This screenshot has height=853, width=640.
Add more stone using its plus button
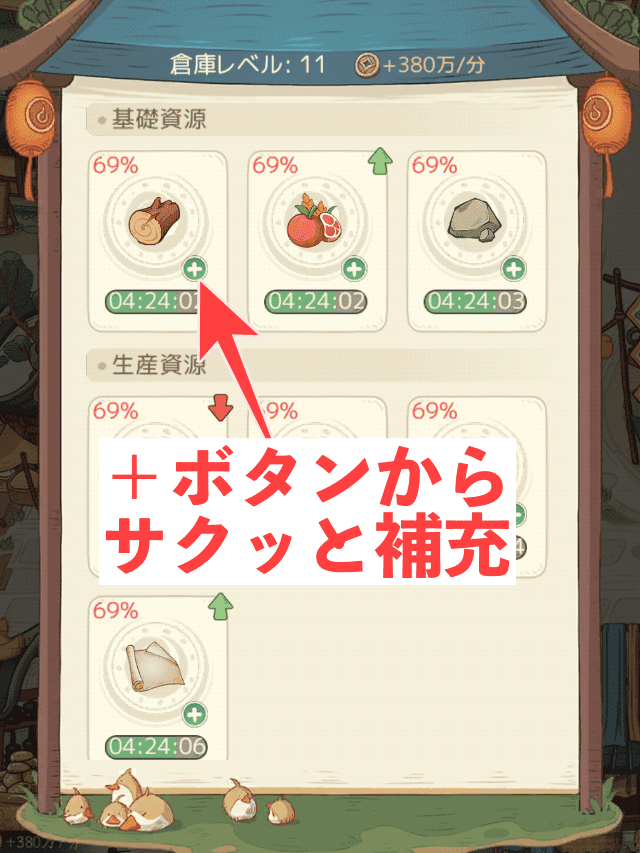pos(513,269)
